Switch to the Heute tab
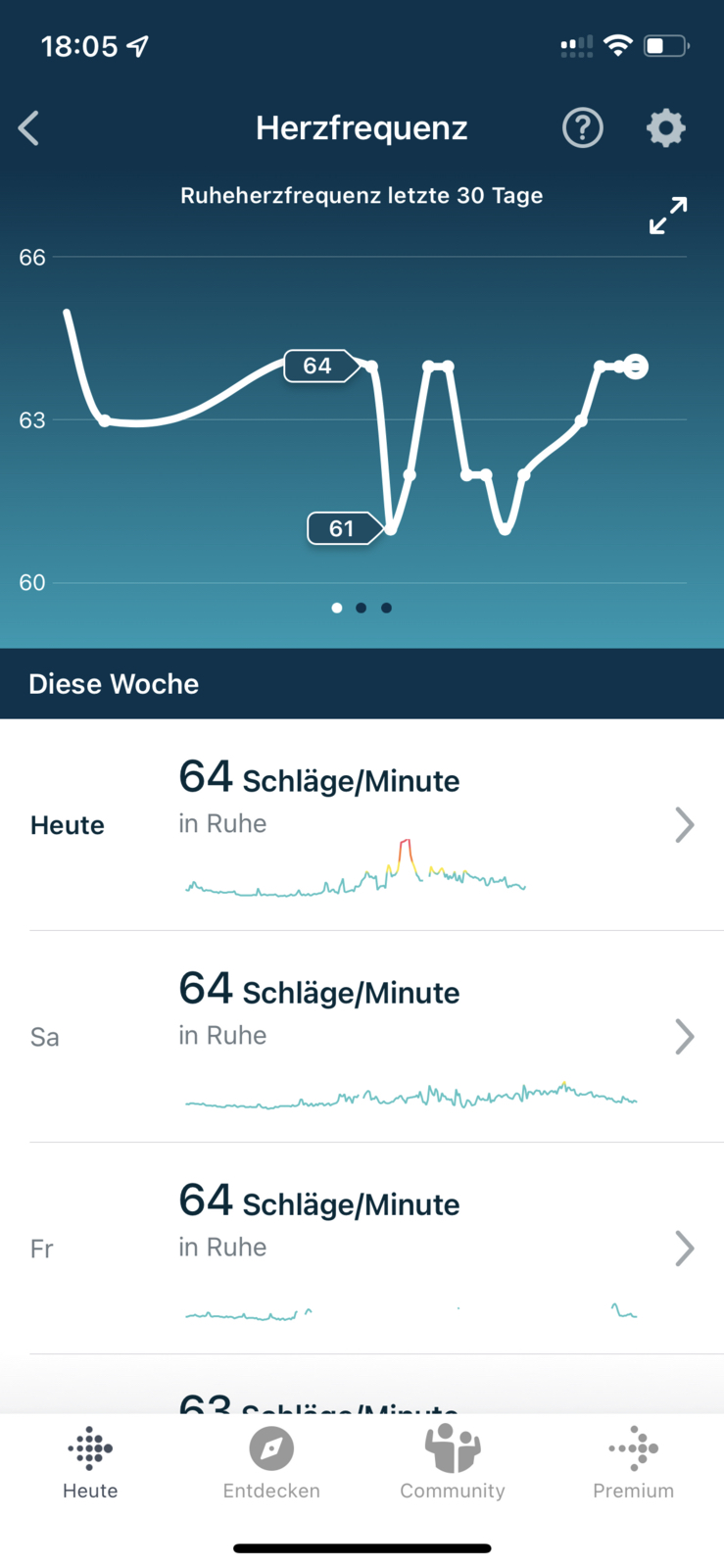 (x=90, y=1462)
